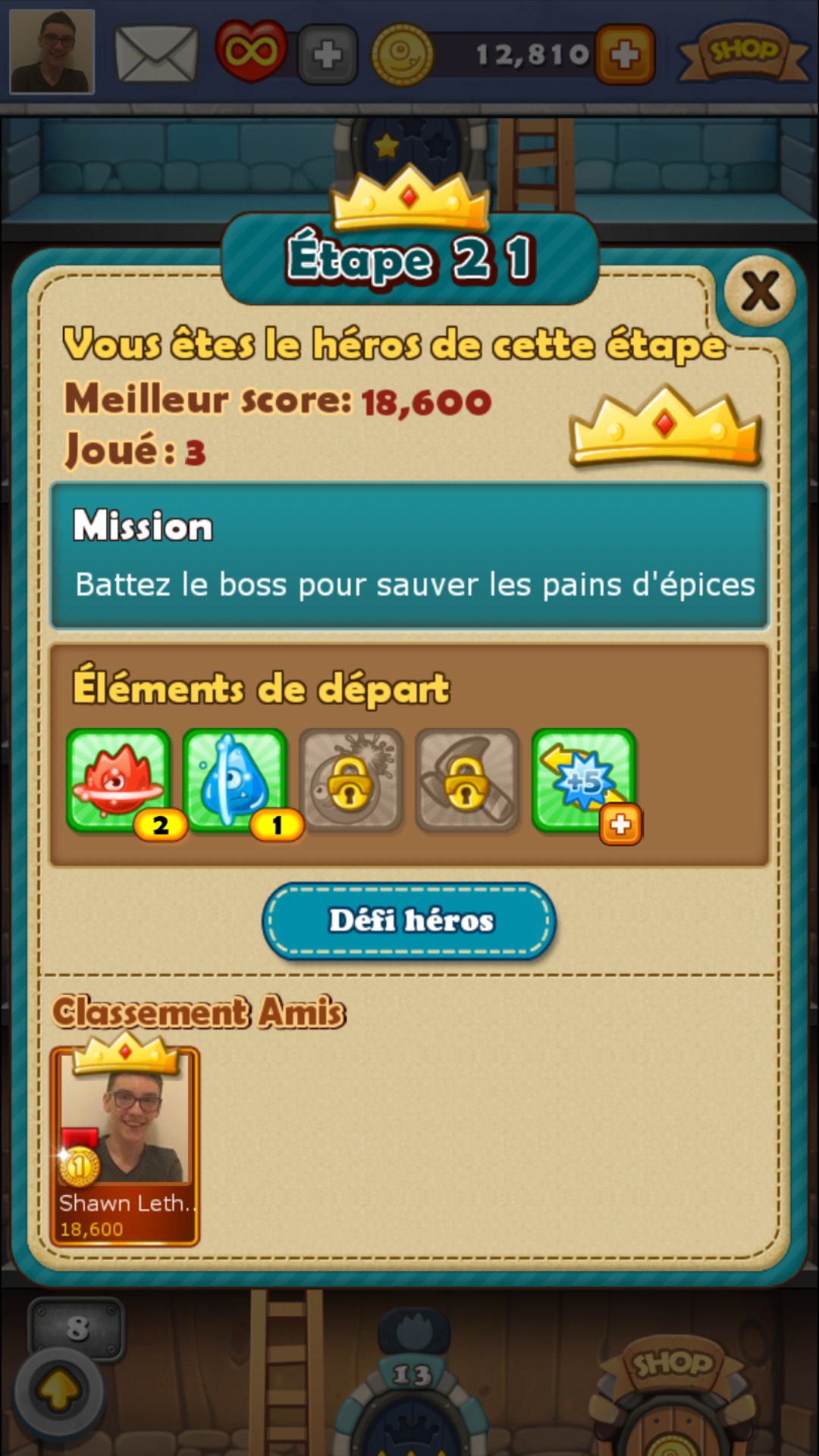Open the SHOP from the top bar
The height and width of the screenshot is (1456, 819).
coord(744,53)
